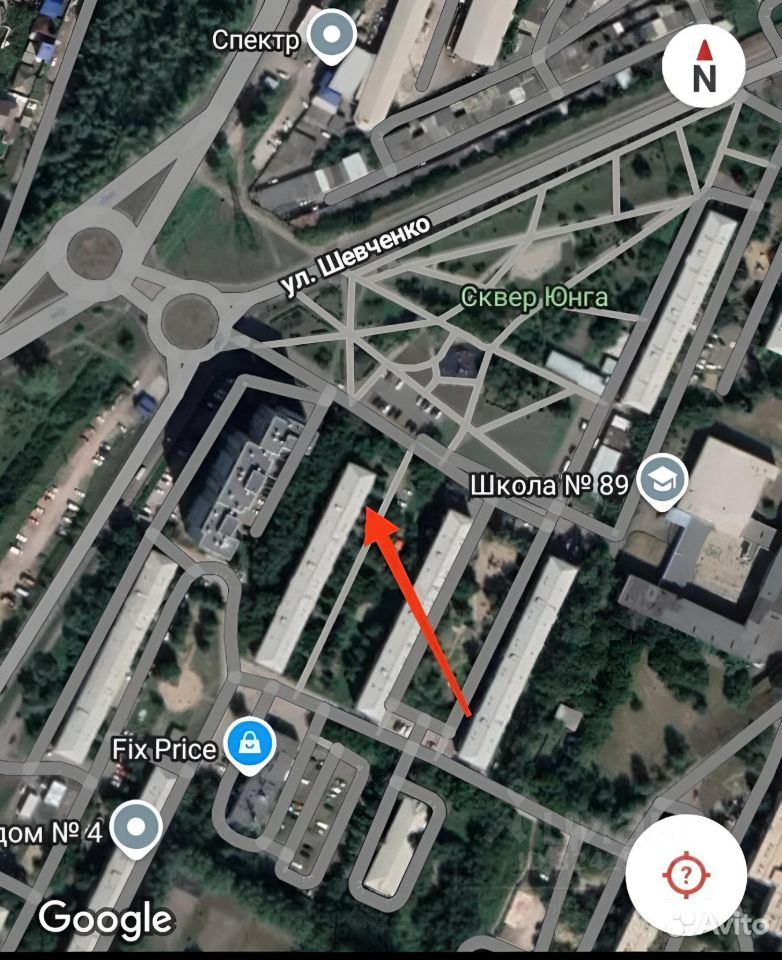Open the дом № 4 place marker
The image size is (782, 960).
(135, 828)
